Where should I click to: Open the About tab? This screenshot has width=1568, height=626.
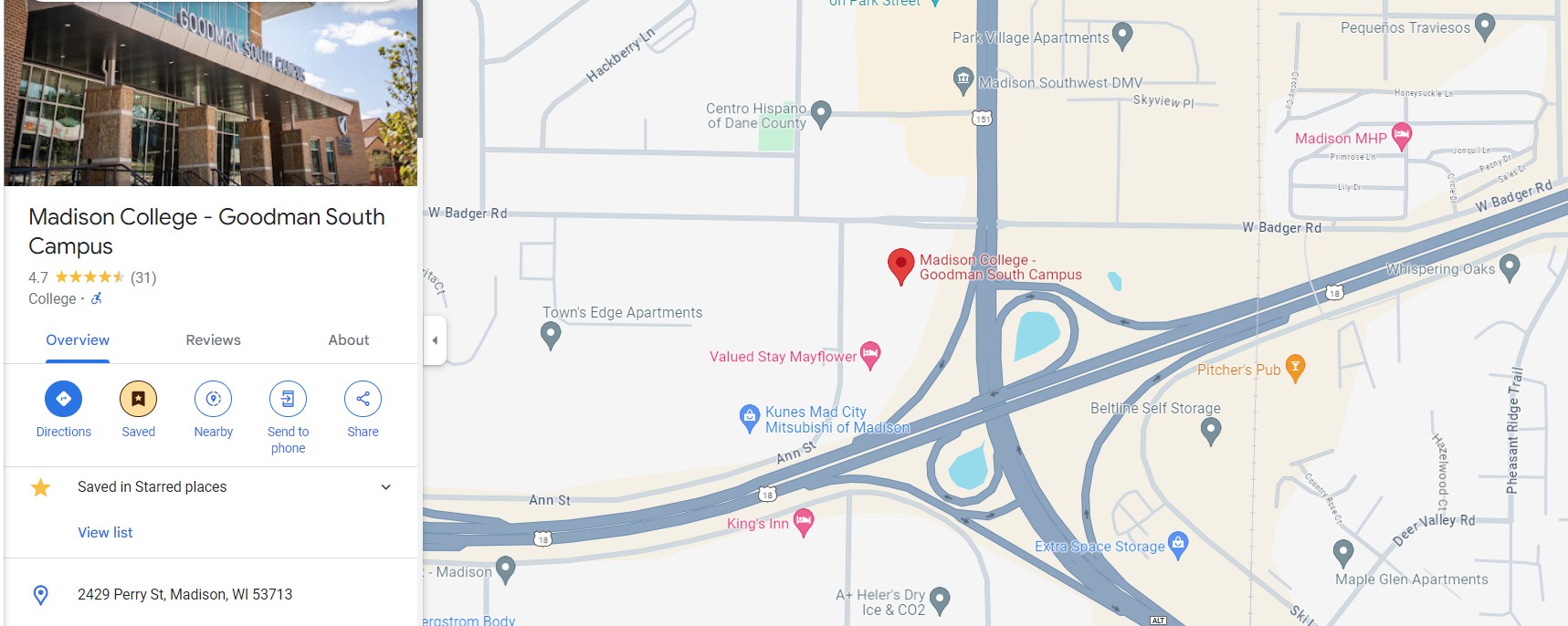(x=348, y=340)
